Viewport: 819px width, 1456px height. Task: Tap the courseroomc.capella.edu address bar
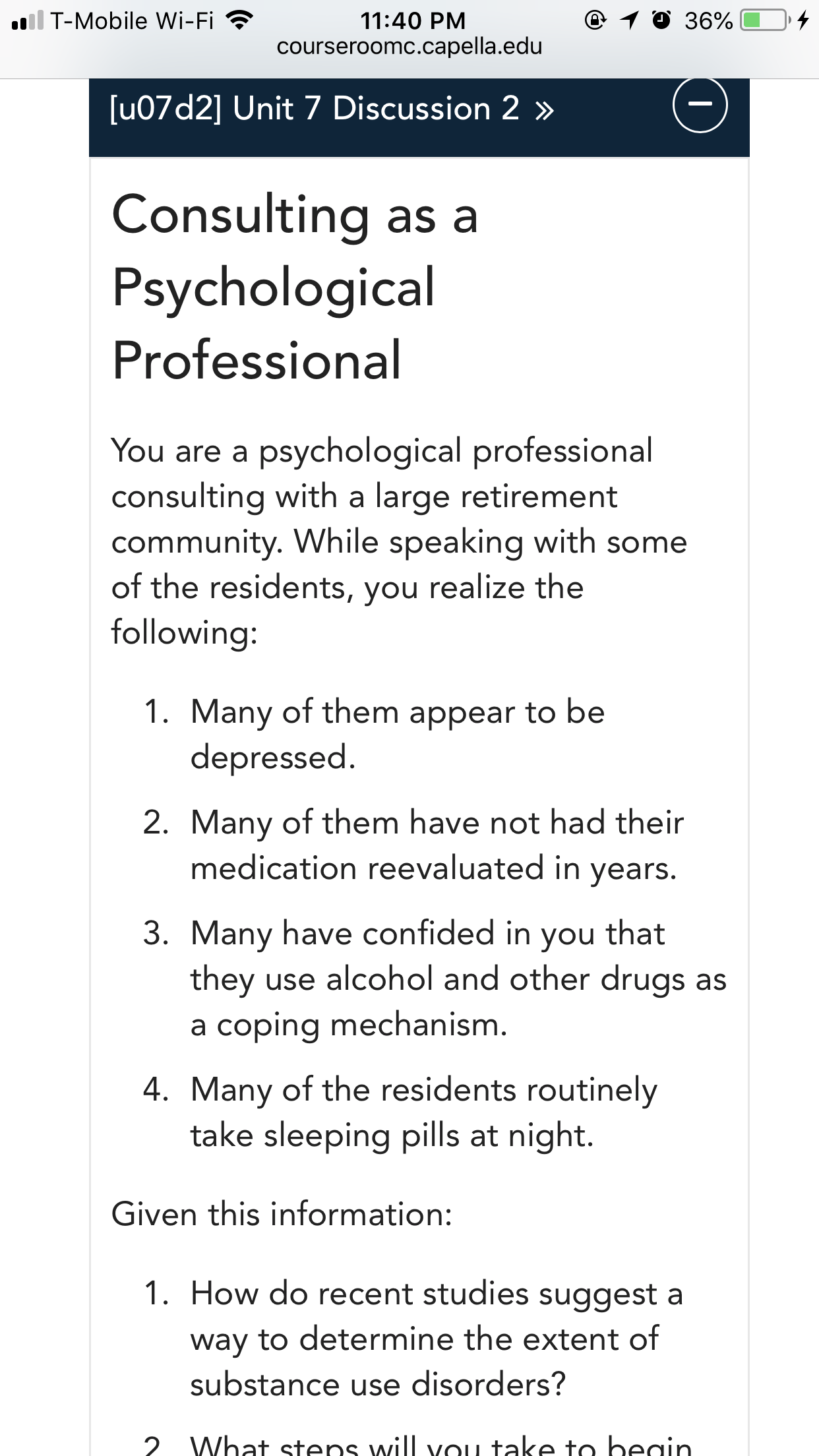409,47
